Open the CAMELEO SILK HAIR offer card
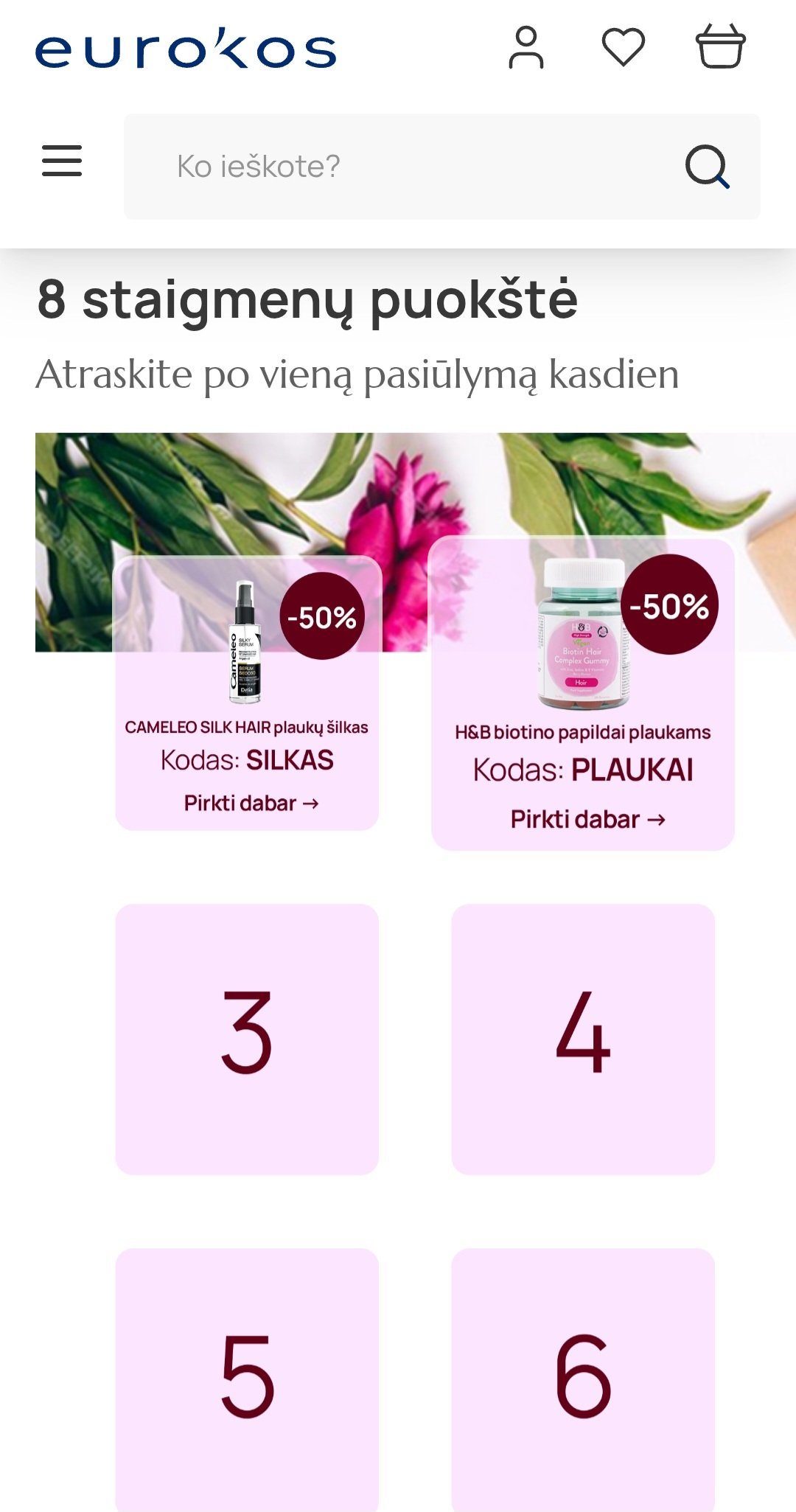The height and width of the screenshot is (1512, 796). (x=247, y=693)
